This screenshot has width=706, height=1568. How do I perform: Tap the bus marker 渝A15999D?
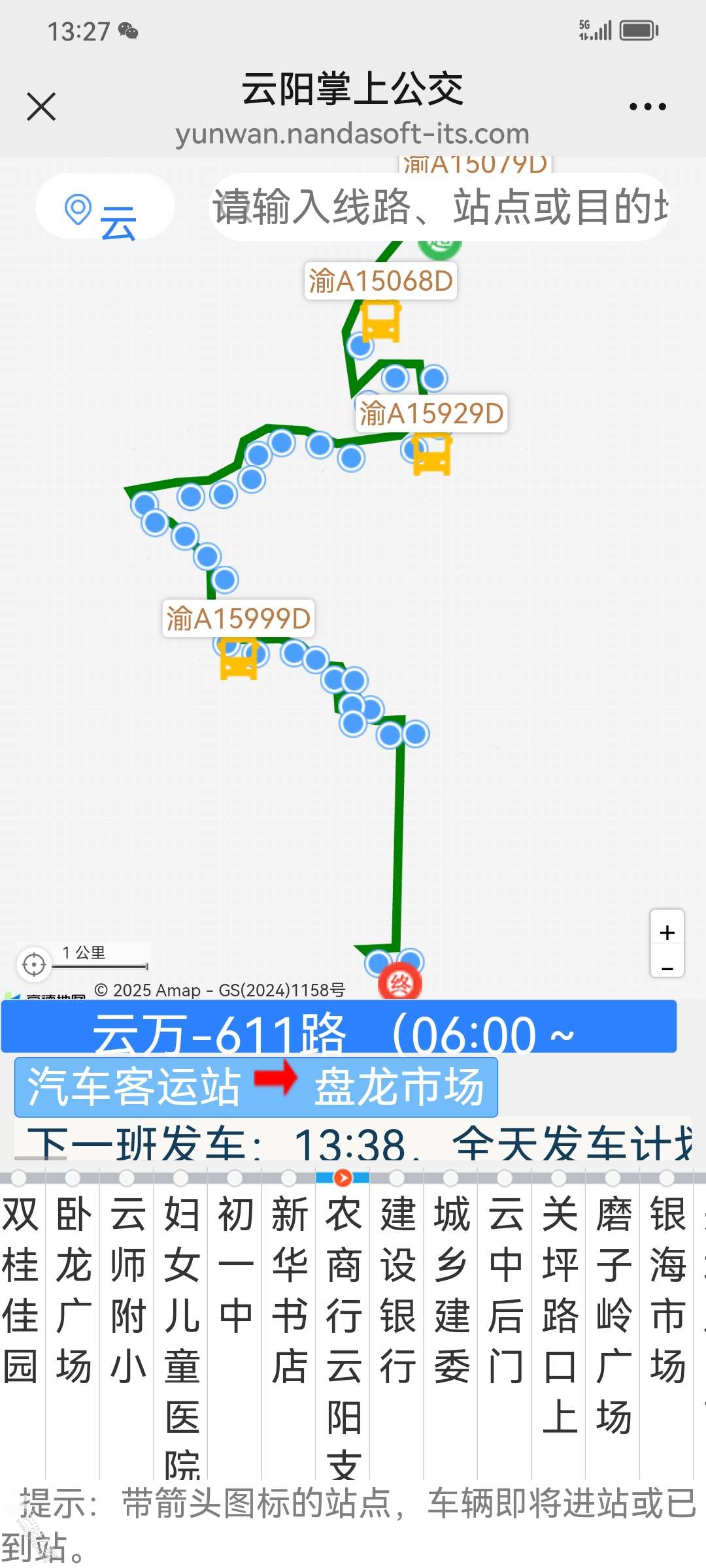pyautogui.click(x=238, y=659)
